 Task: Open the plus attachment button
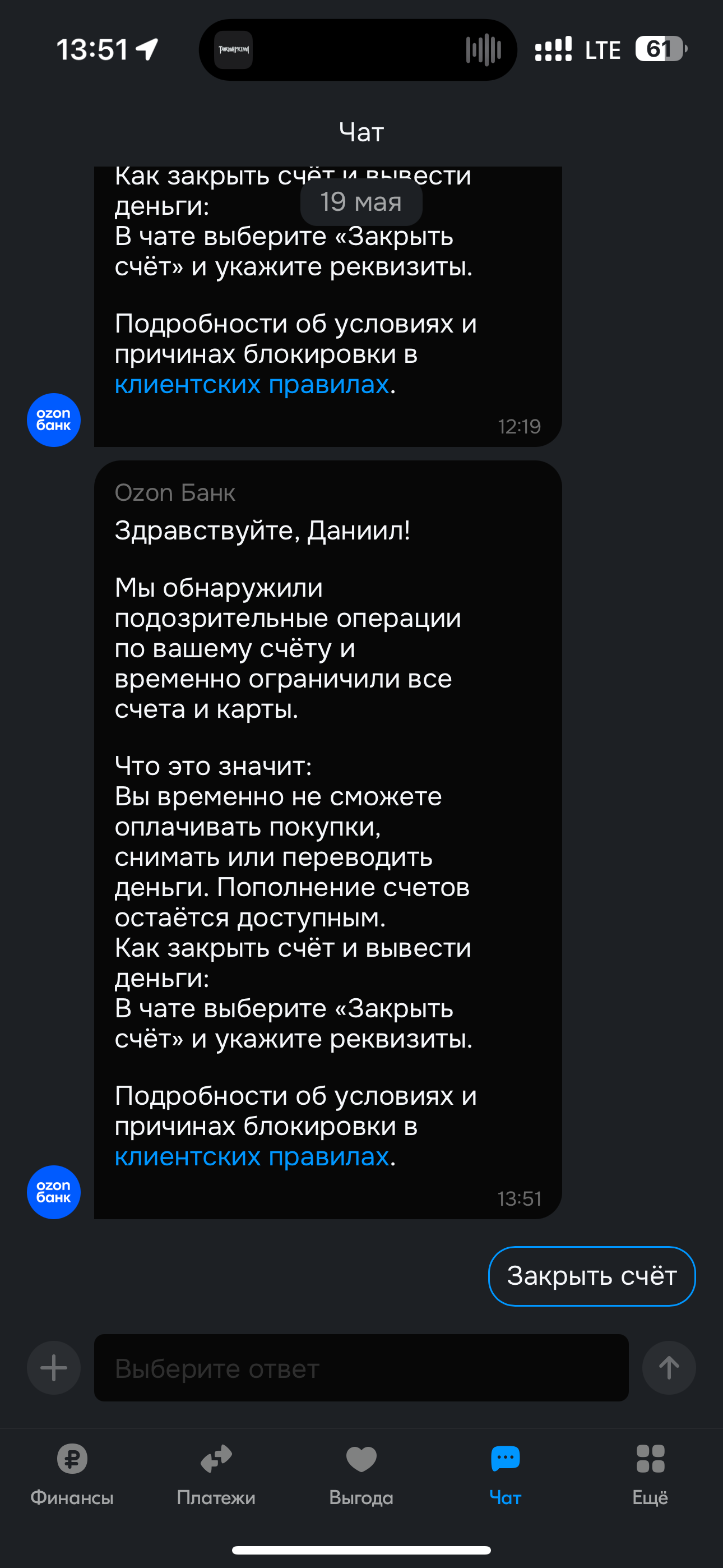pyautogui.click(x=54, y=1368)
